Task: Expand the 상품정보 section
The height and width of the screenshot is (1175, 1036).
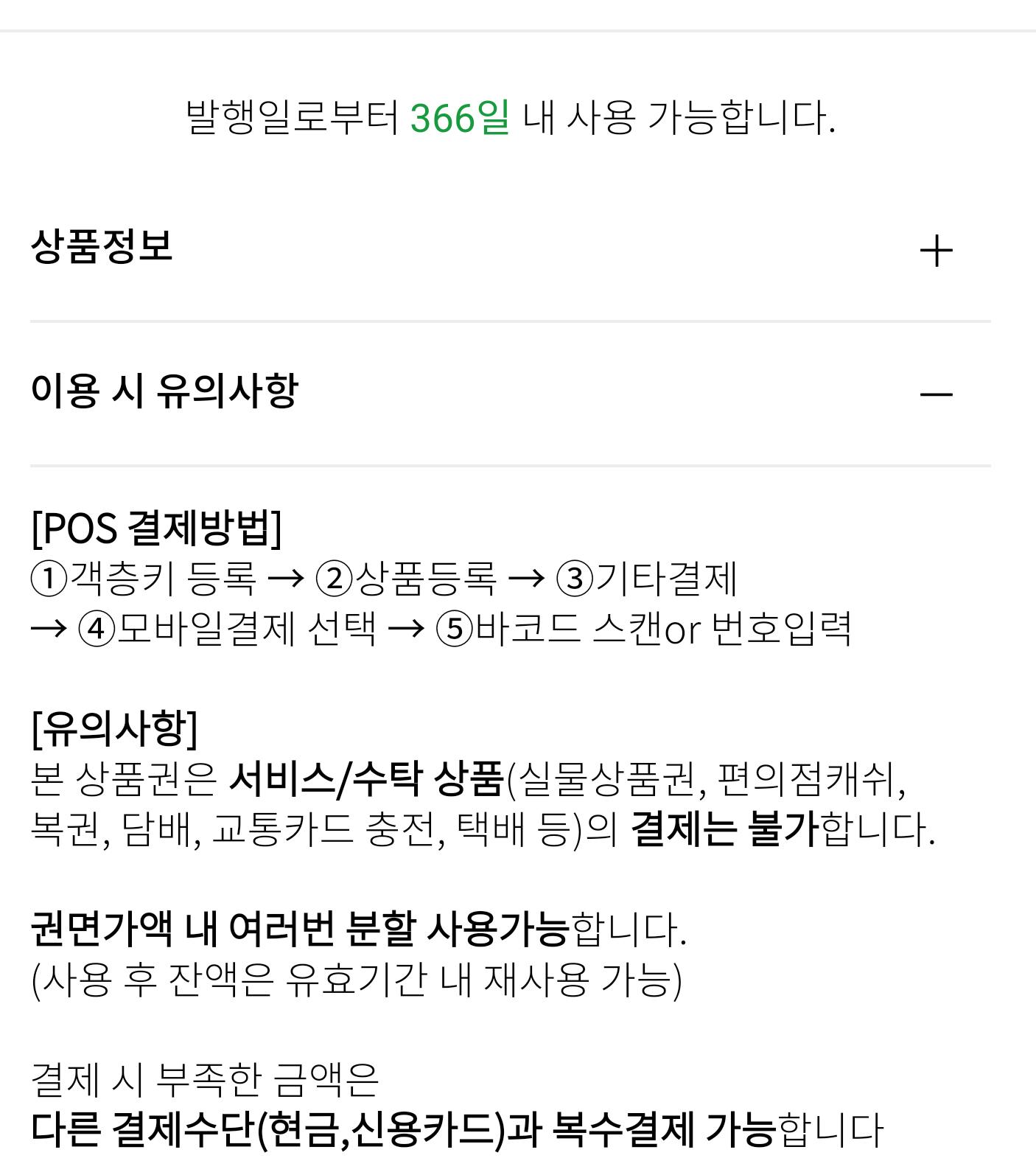Action: (x=936, y=251)
